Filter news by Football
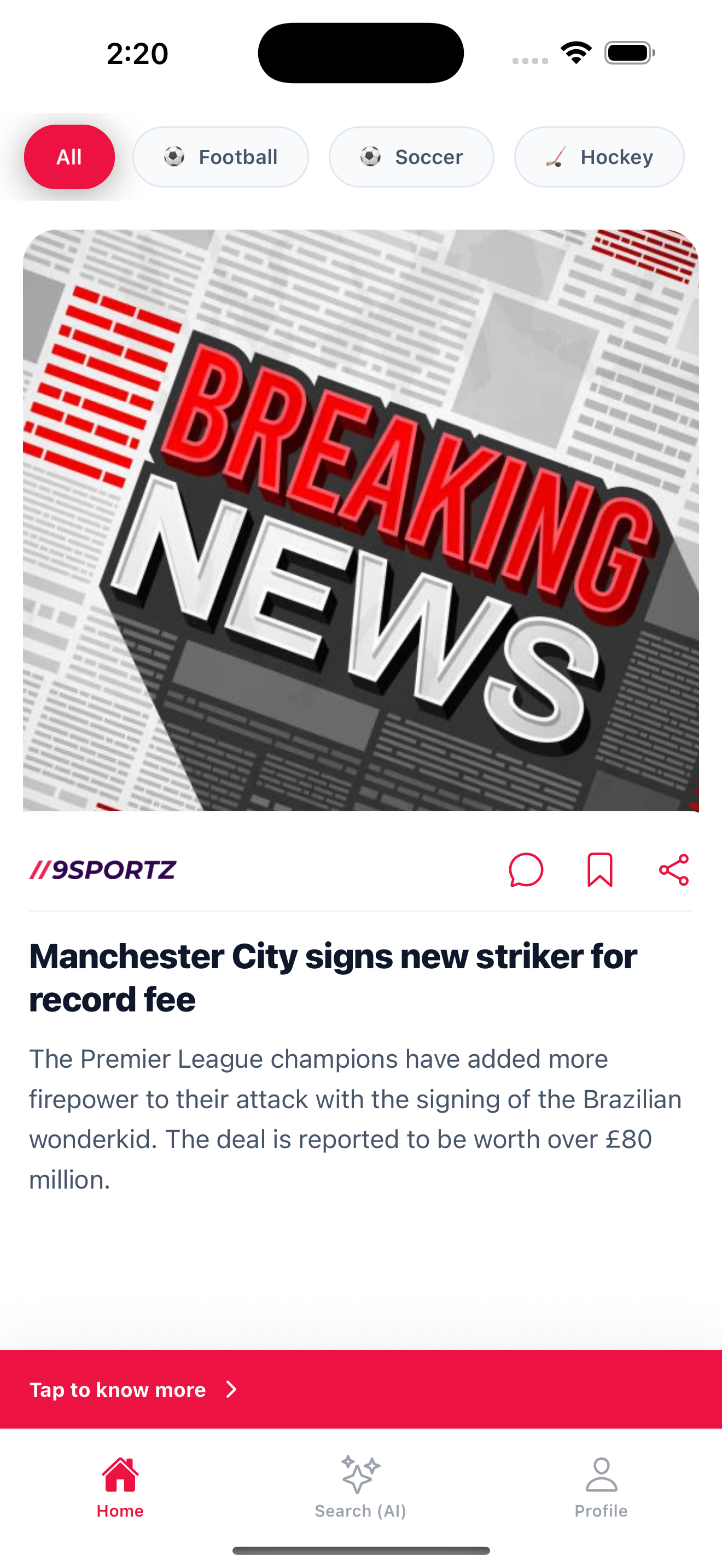The image size is (722, 1568). tap(220, 157)
